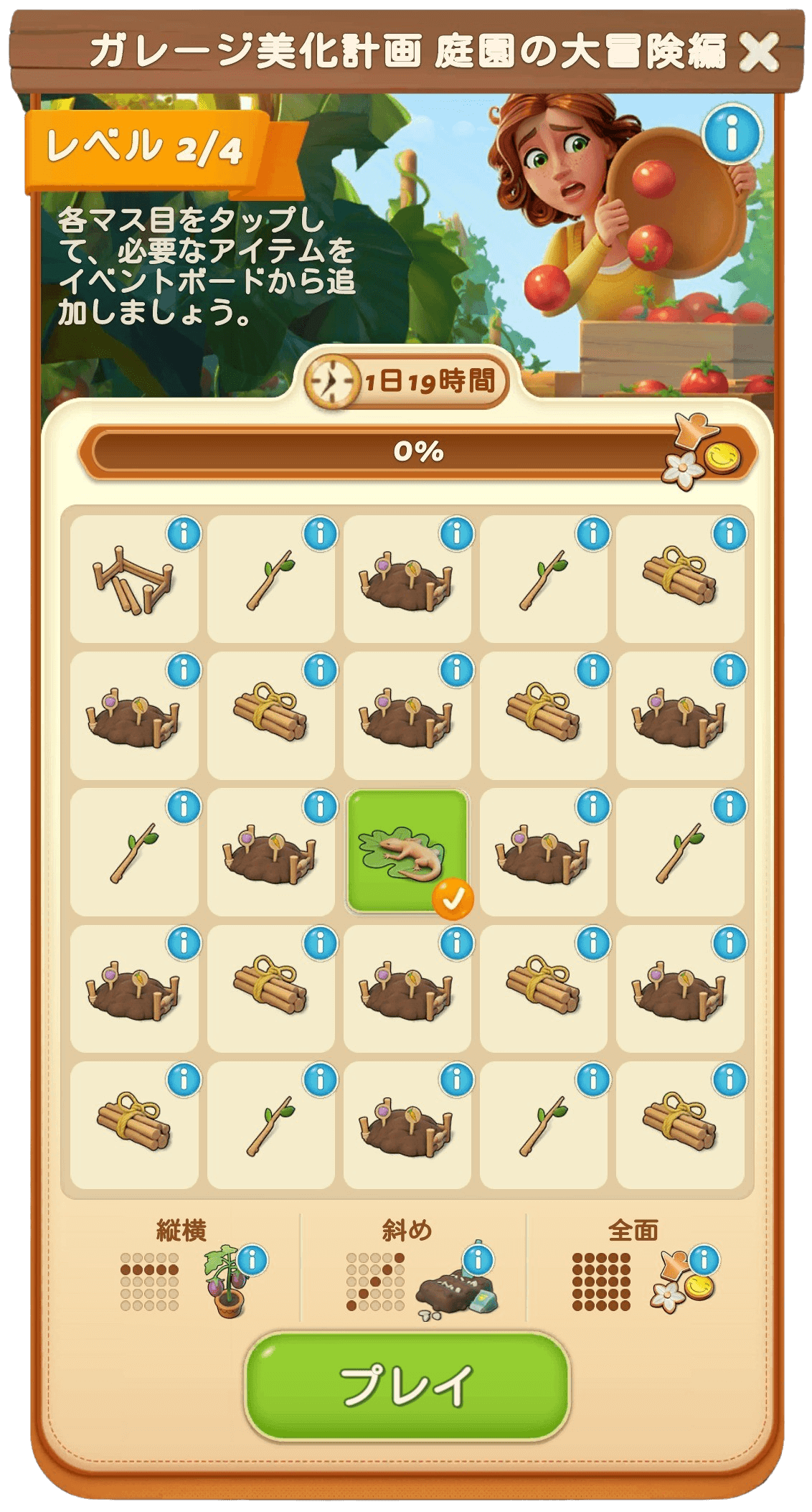This screenshot has height=1512, width=812.
Task: Close the garden adventure event dialog
Action: pyautogui.click(x=759, y=52)
